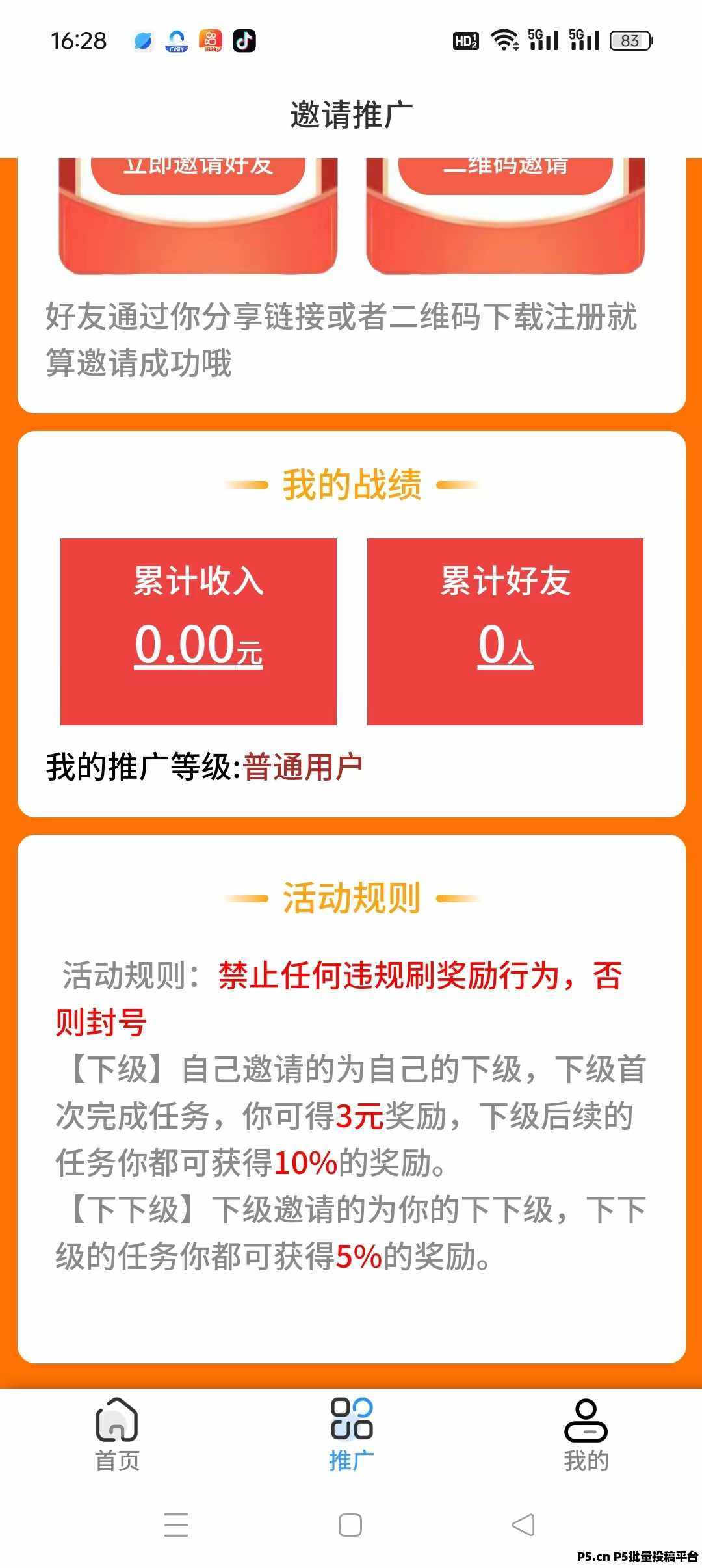
Task: Tap the 立即邀请好友 button
Action: click(198, 174)
